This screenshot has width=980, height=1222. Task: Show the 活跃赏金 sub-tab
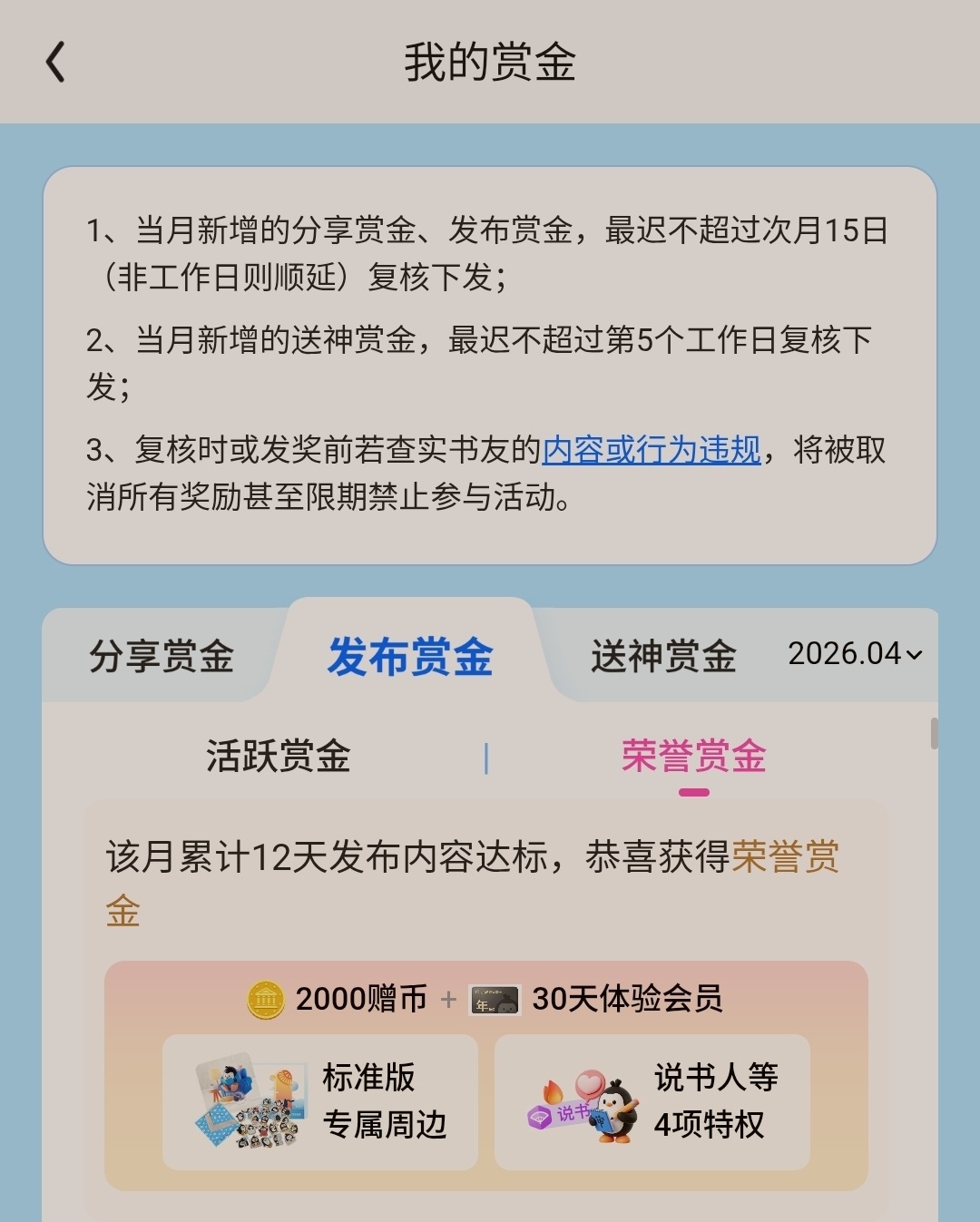(x=279, y=756)
